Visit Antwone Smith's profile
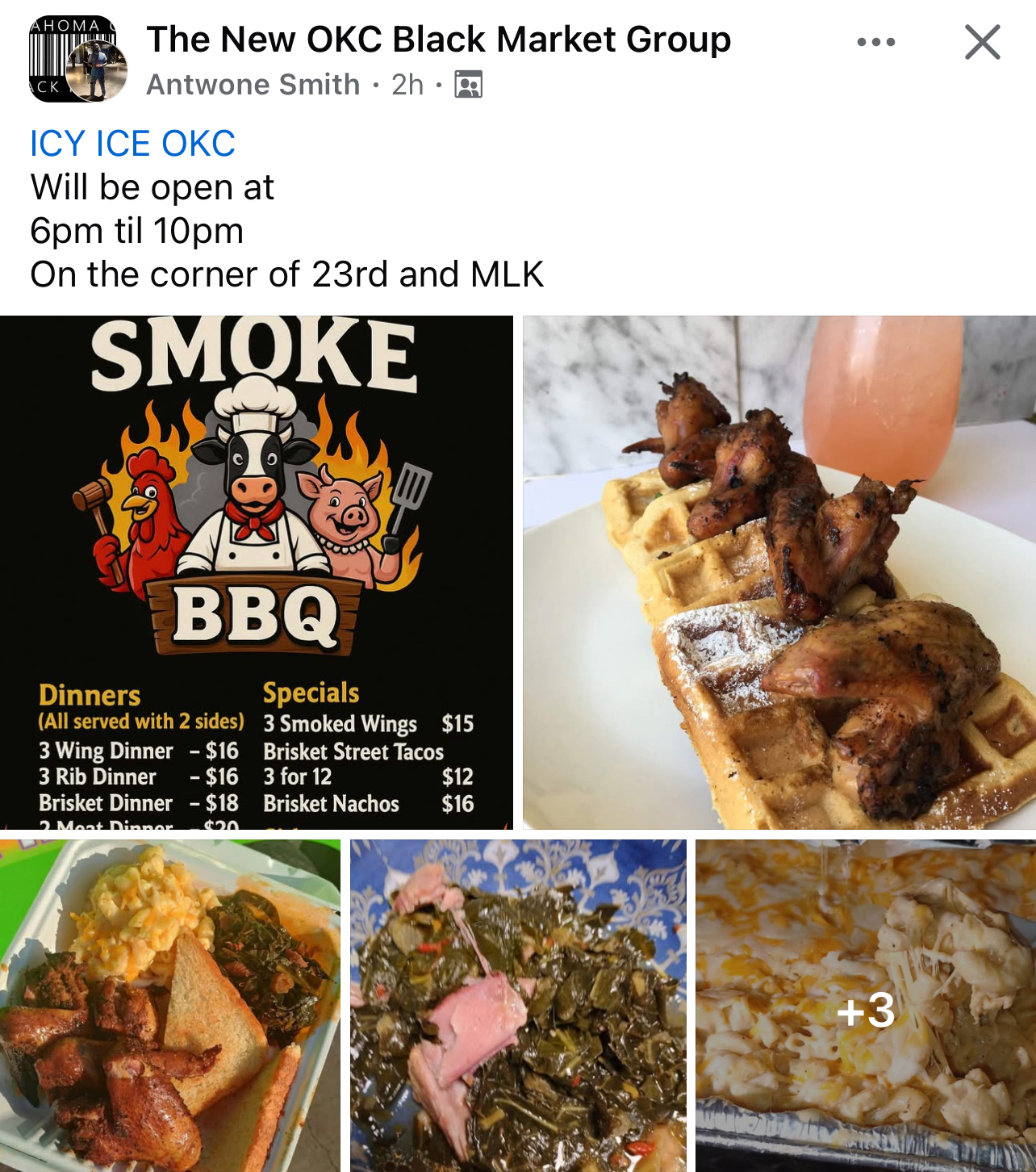Screen dimensions: 1036x1172 pos(253,84)
